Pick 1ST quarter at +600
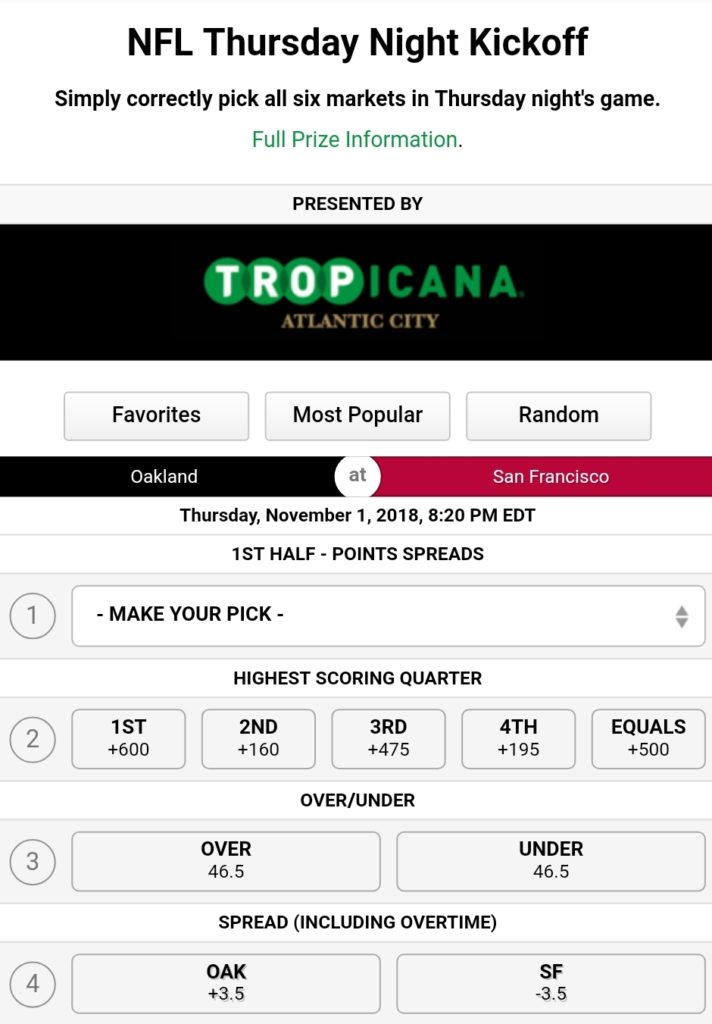Image resolution: width=712 pixels, height=1024 pixels. [x=128, y=738]
